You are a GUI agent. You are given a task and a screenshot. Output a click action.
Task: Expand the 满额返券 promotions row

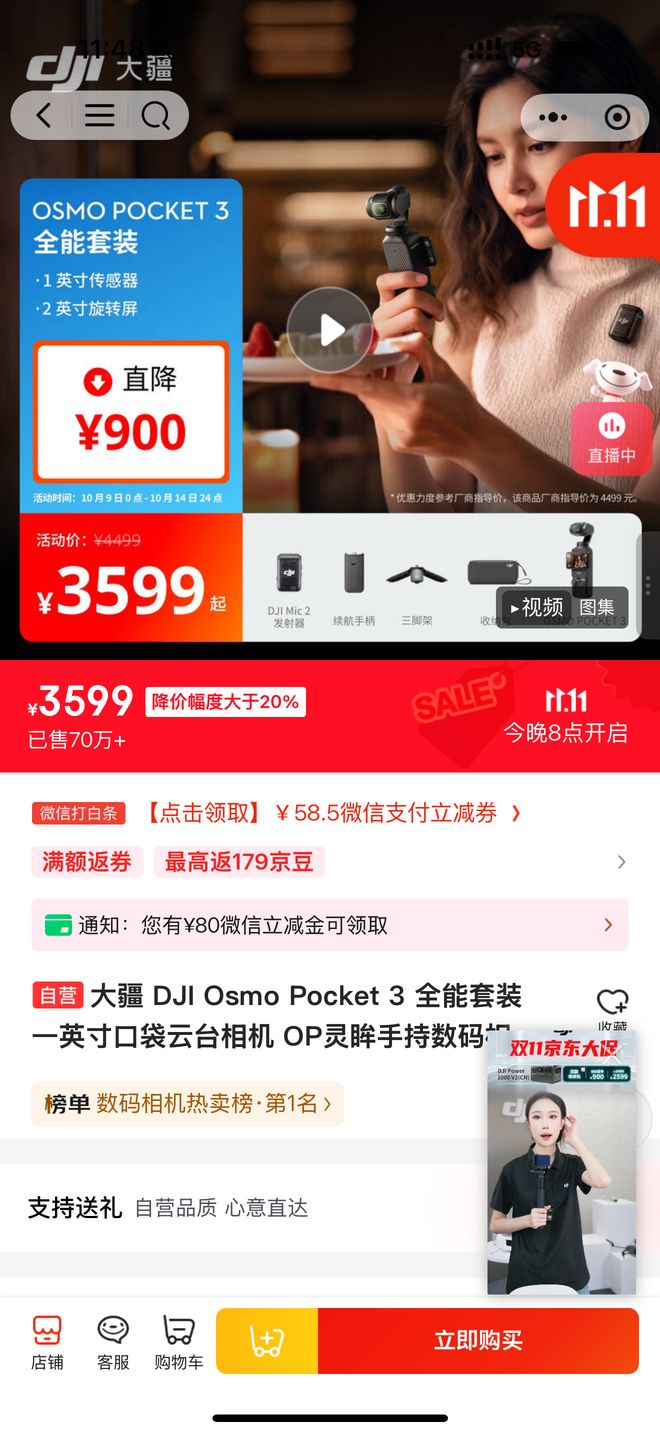[621, 862]
